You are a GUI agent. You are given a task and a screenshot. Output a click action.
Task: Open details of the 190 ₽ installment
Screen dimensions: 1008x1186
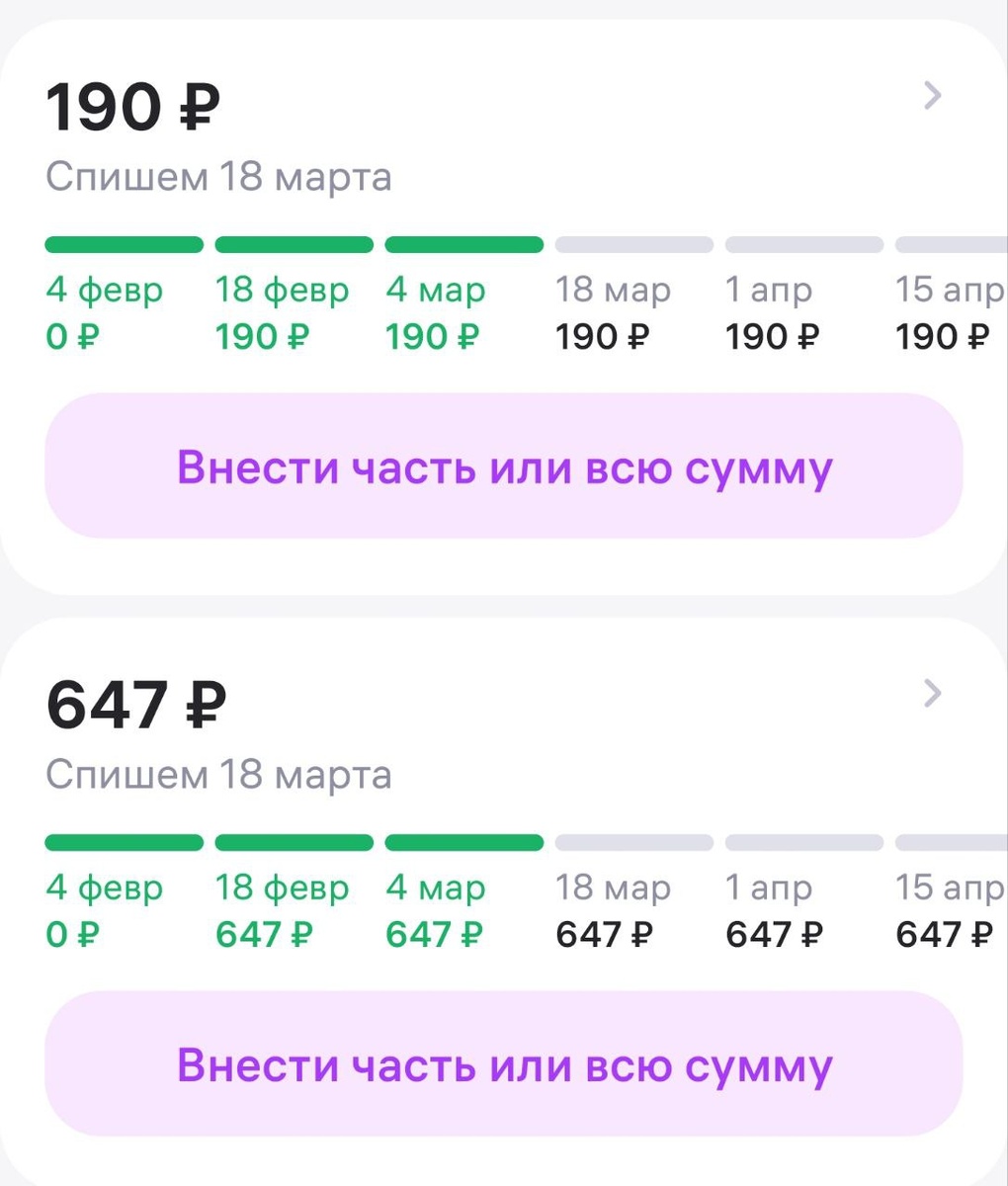click(932, 96)
